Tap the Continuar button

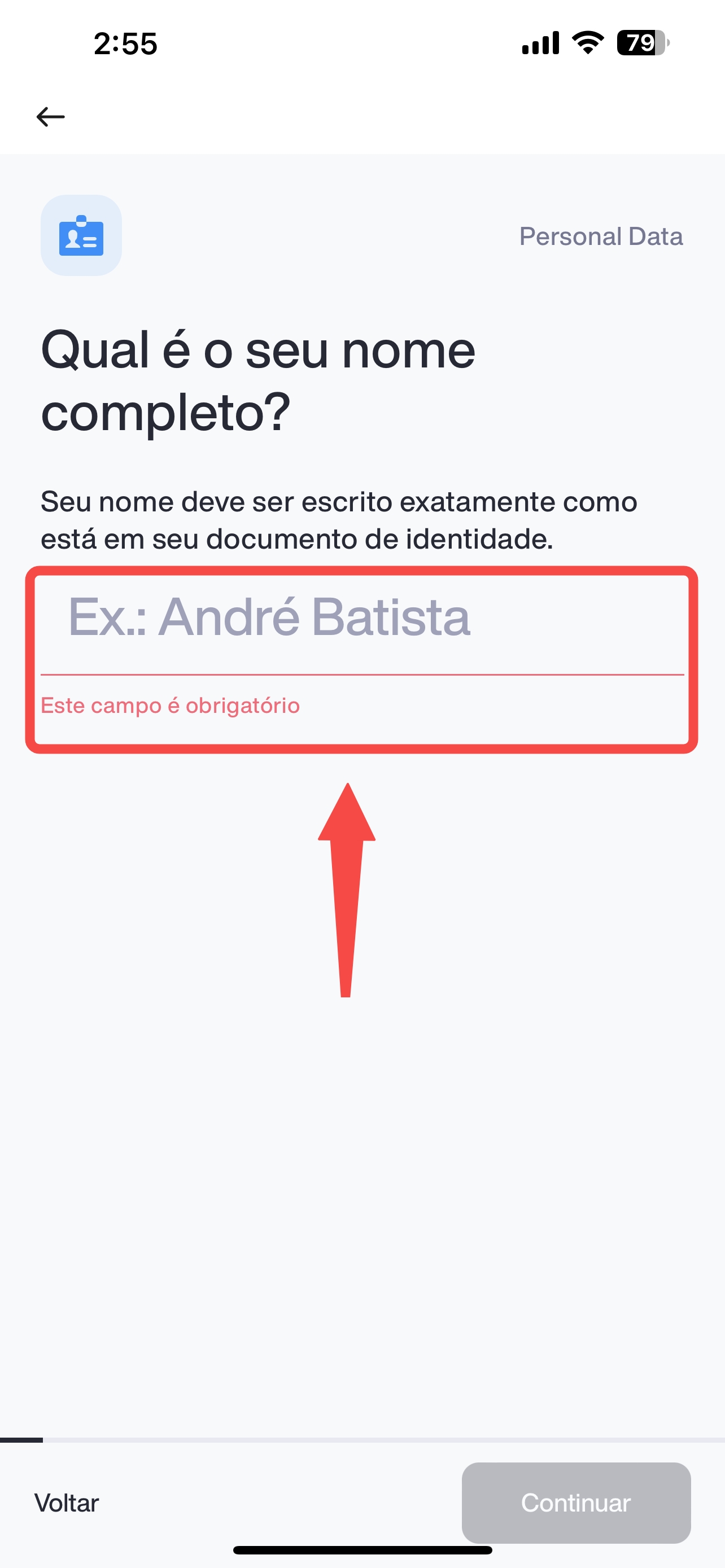575,1503
